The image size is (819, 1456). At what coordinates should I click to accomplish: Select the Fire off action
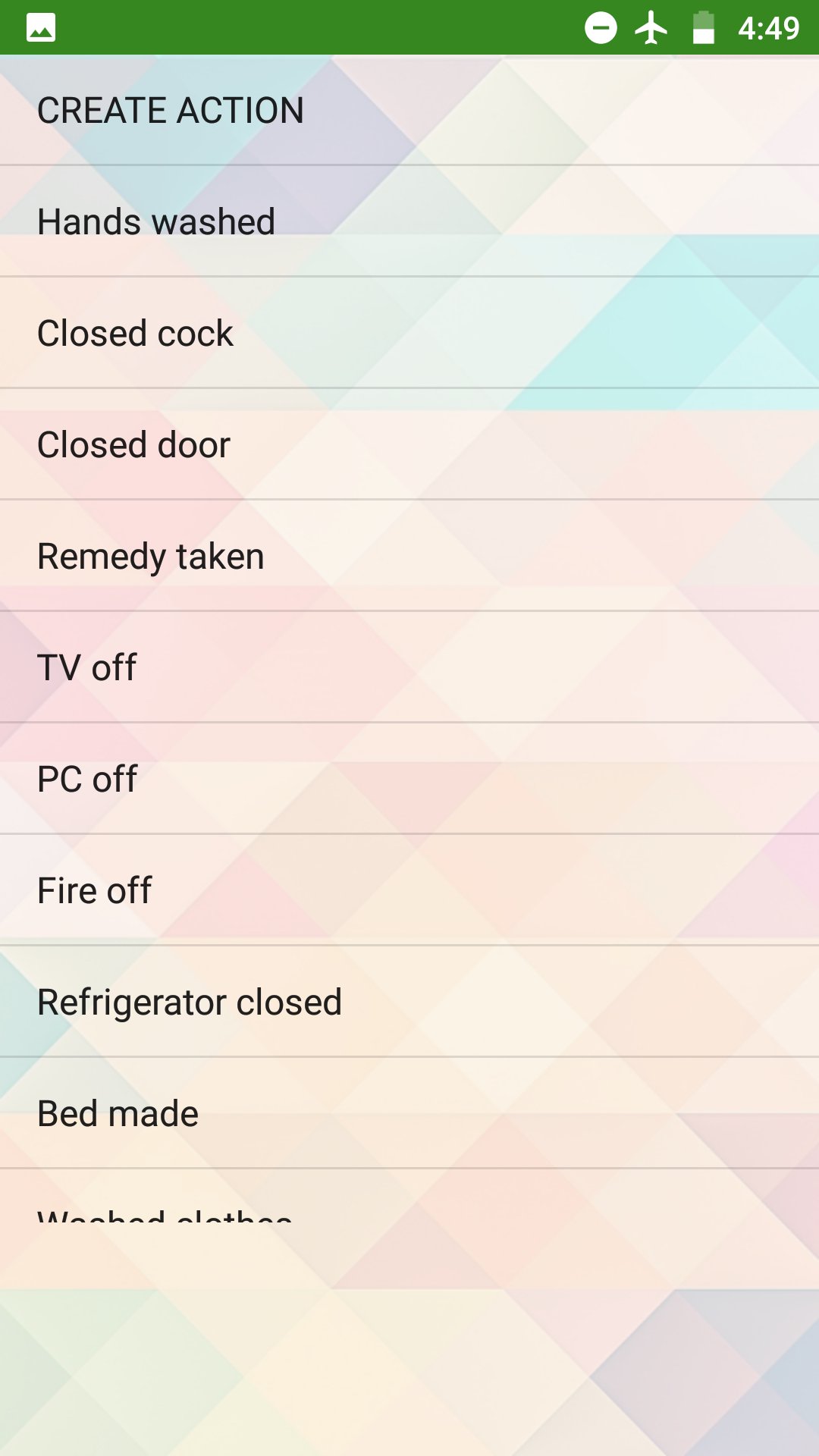409,890
